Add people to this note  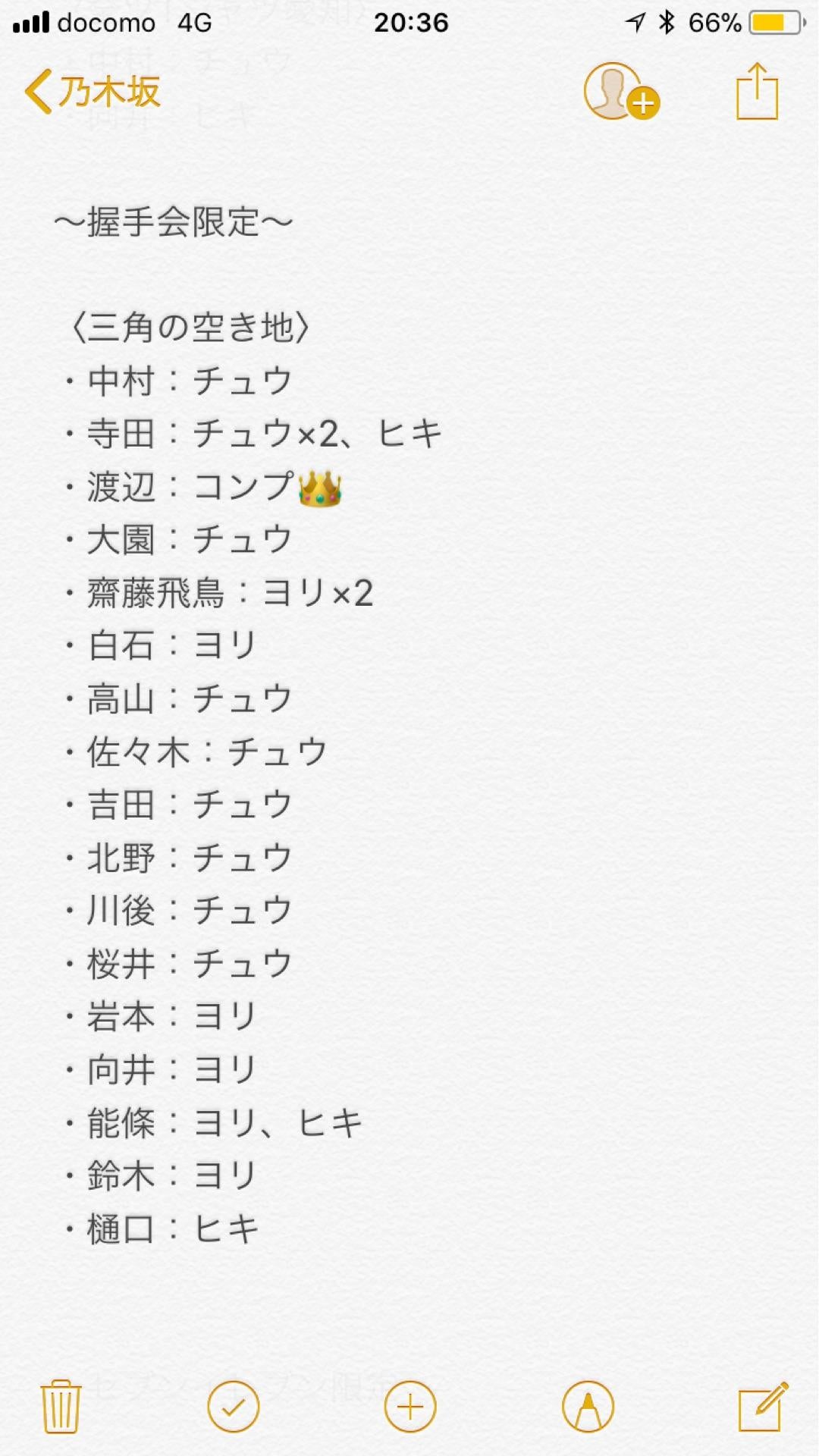coord(620,92)
